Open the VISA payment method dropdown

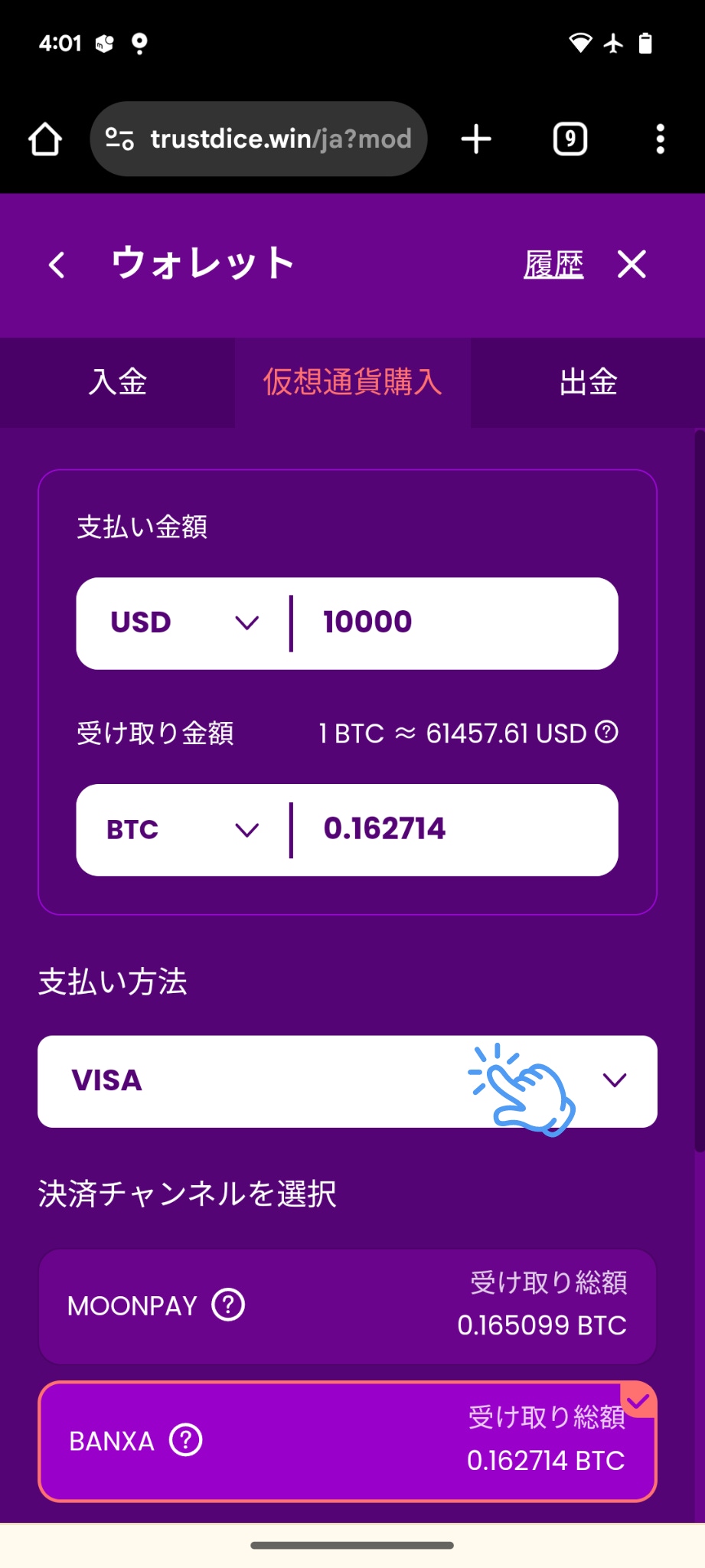(x=615, y=1081)
